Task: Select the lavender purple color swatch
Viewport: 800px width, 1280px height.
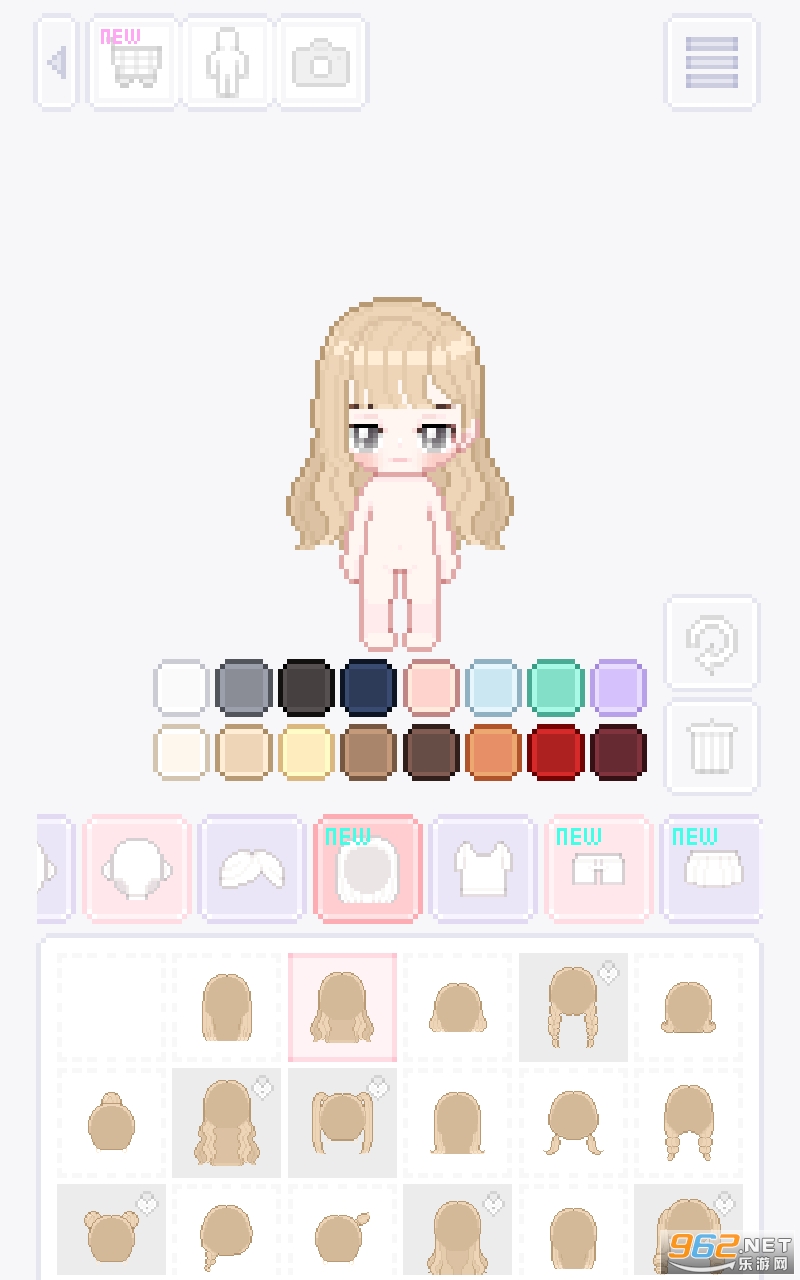Action: (618, 687)
